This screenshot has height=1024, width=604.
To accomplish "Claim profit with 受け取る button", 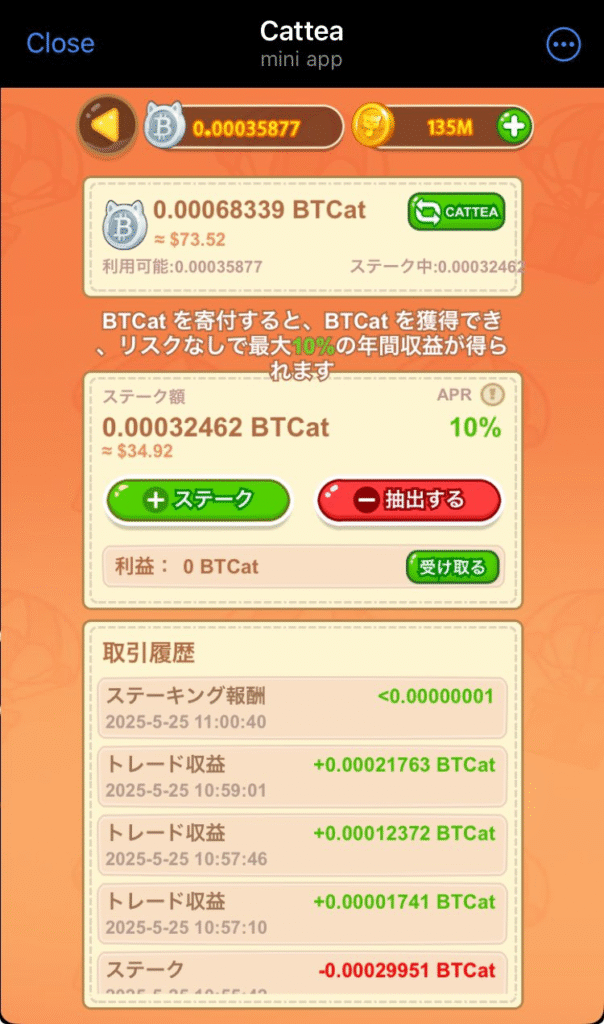I will click(452, 567).
